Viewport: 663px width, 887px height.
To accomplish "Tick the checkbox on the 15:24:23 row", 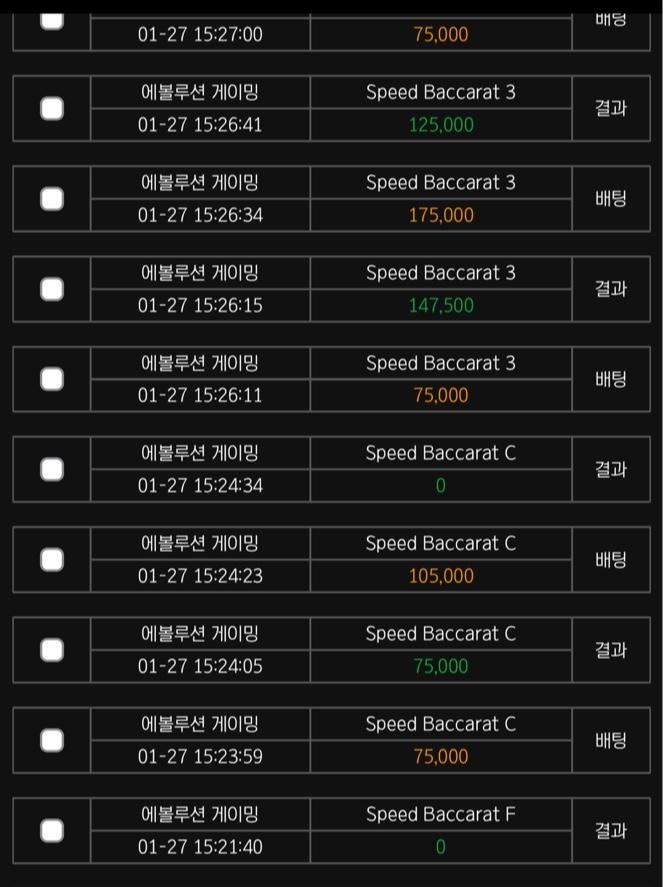I will pos(52,560).
